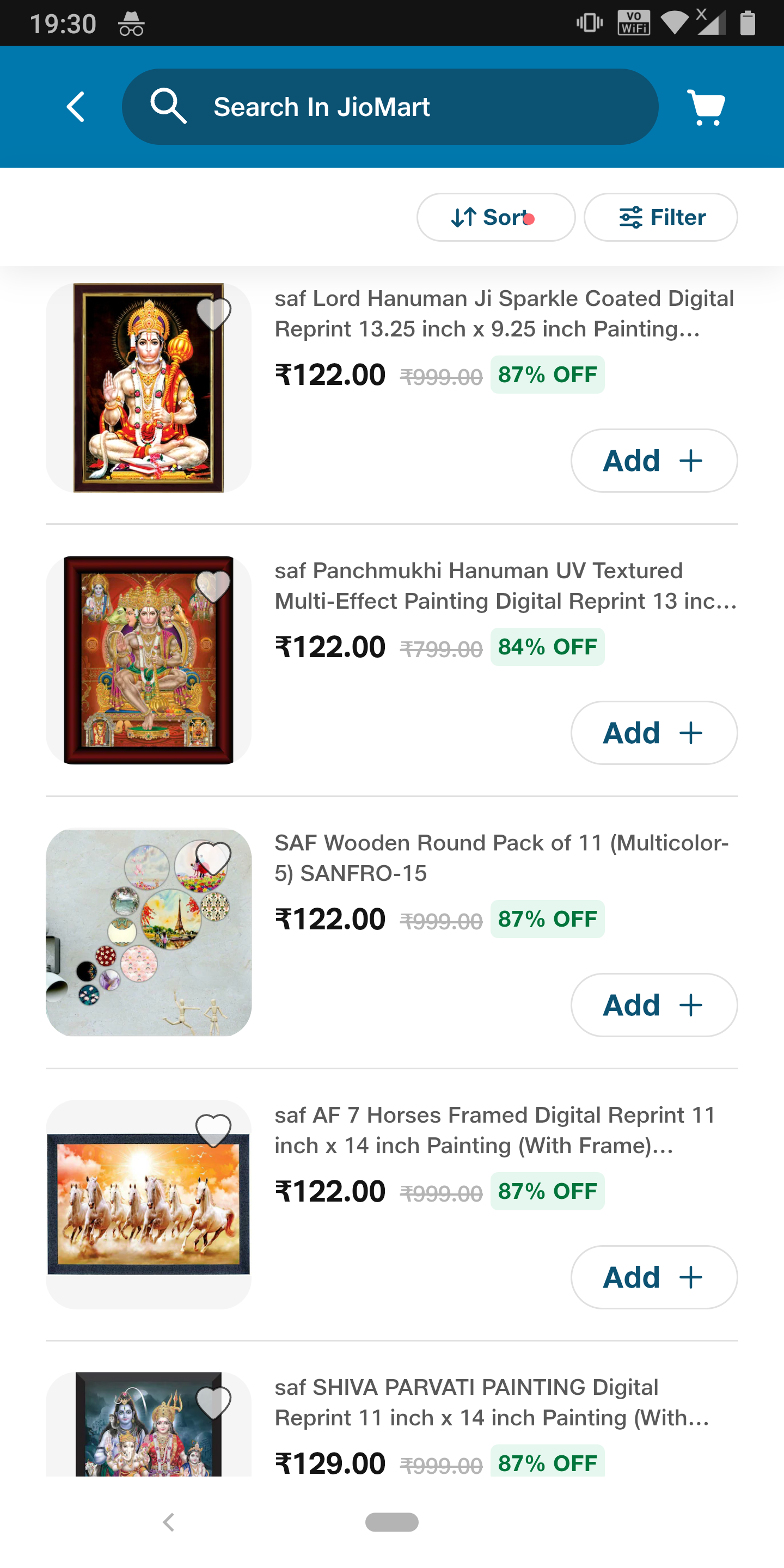Add 7 Horses Framed painting to cart
Screen dimensions: 784x1568
653,1277
